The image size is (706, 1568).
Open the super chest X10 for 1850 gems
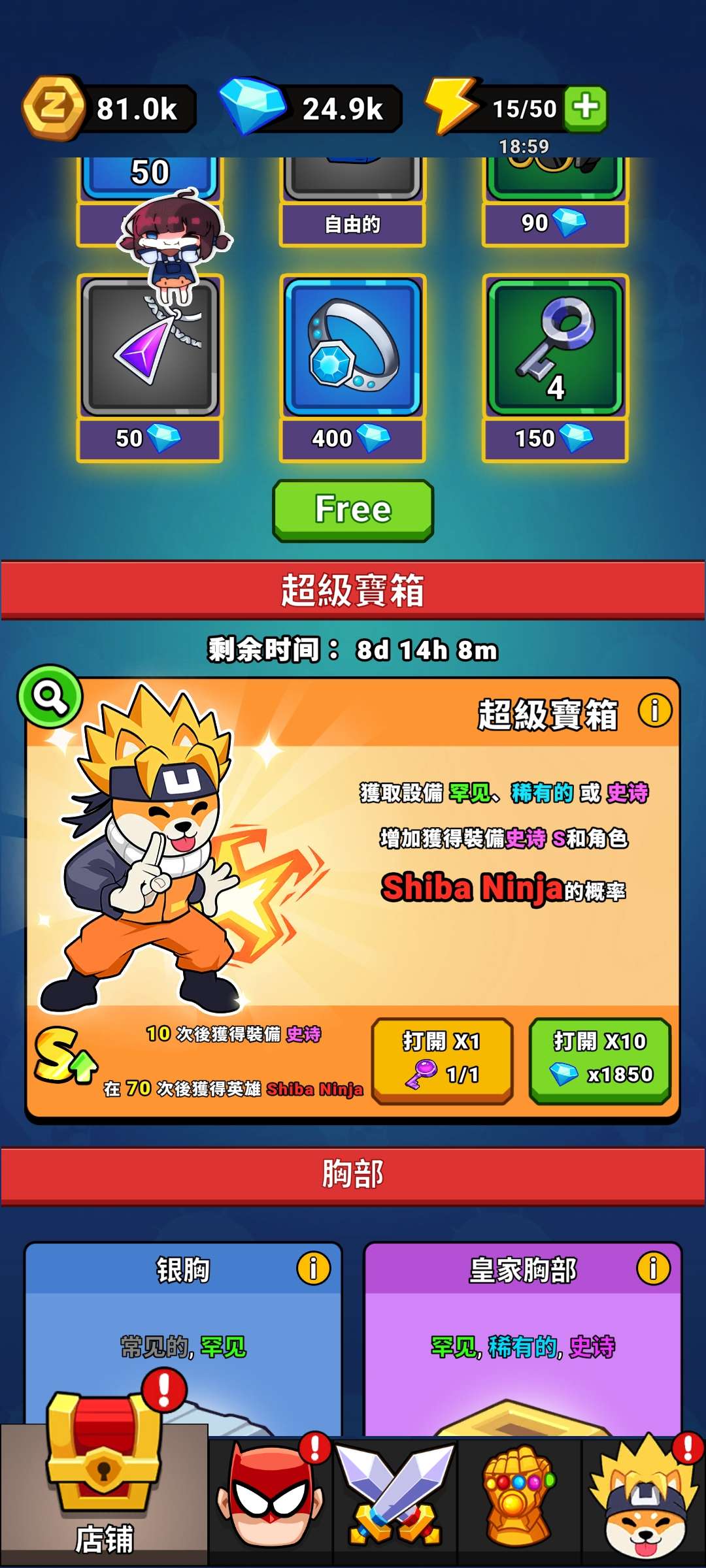pyautogui.click(x=599, y=1060)
